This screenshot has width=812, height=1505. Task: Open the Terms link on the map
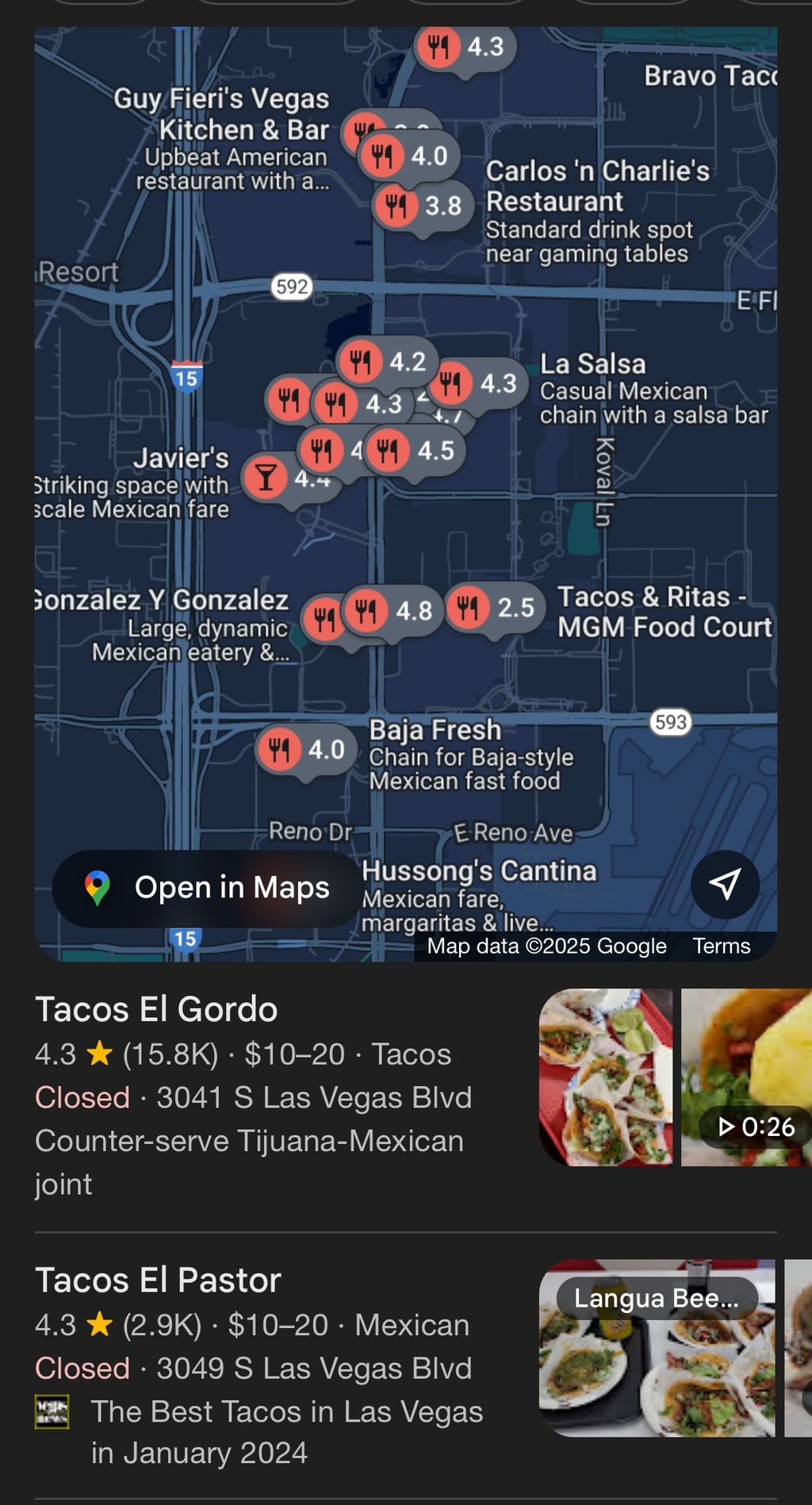coord(721,946)
